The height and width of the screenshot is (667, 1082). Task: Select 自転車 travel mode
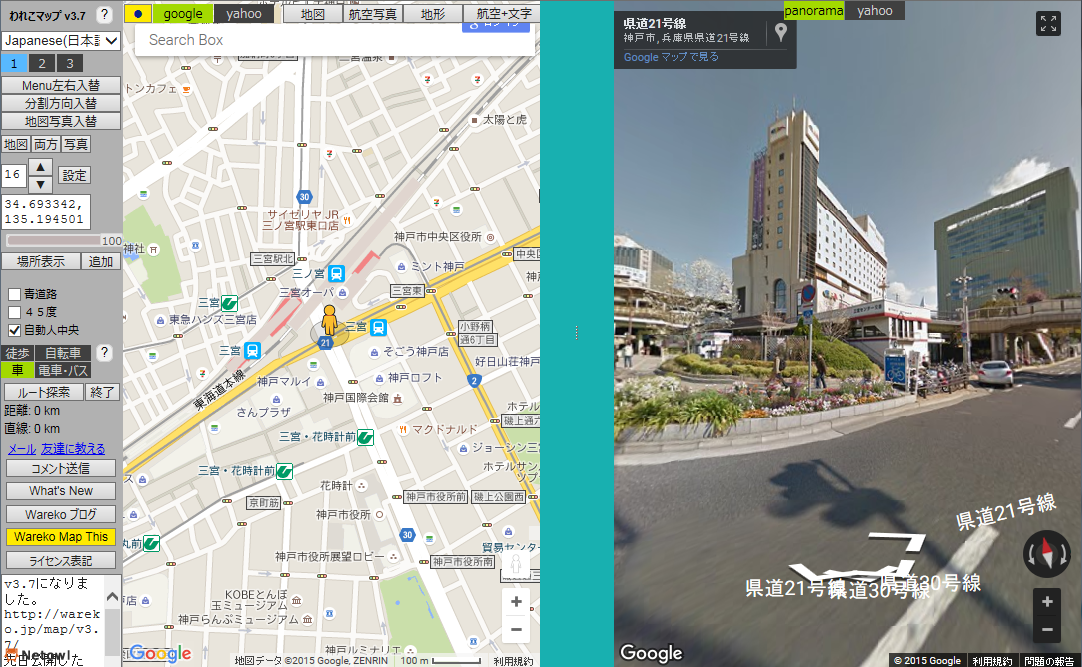pyautogui.click(x=63, y=353)
